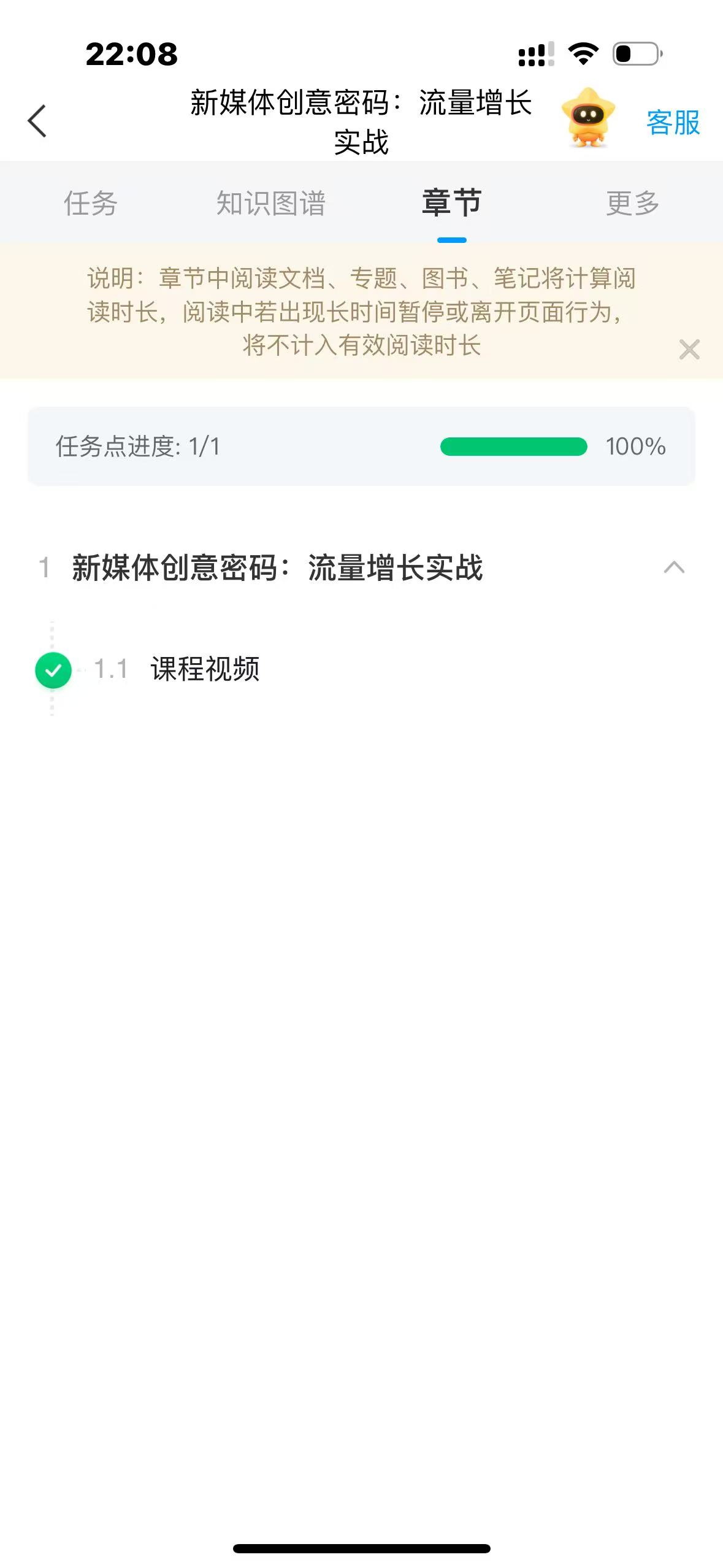The width and height of the screenshot is (723, 1568).
Task: Open the star robot assistant
Action: click(x=587, y=118)
